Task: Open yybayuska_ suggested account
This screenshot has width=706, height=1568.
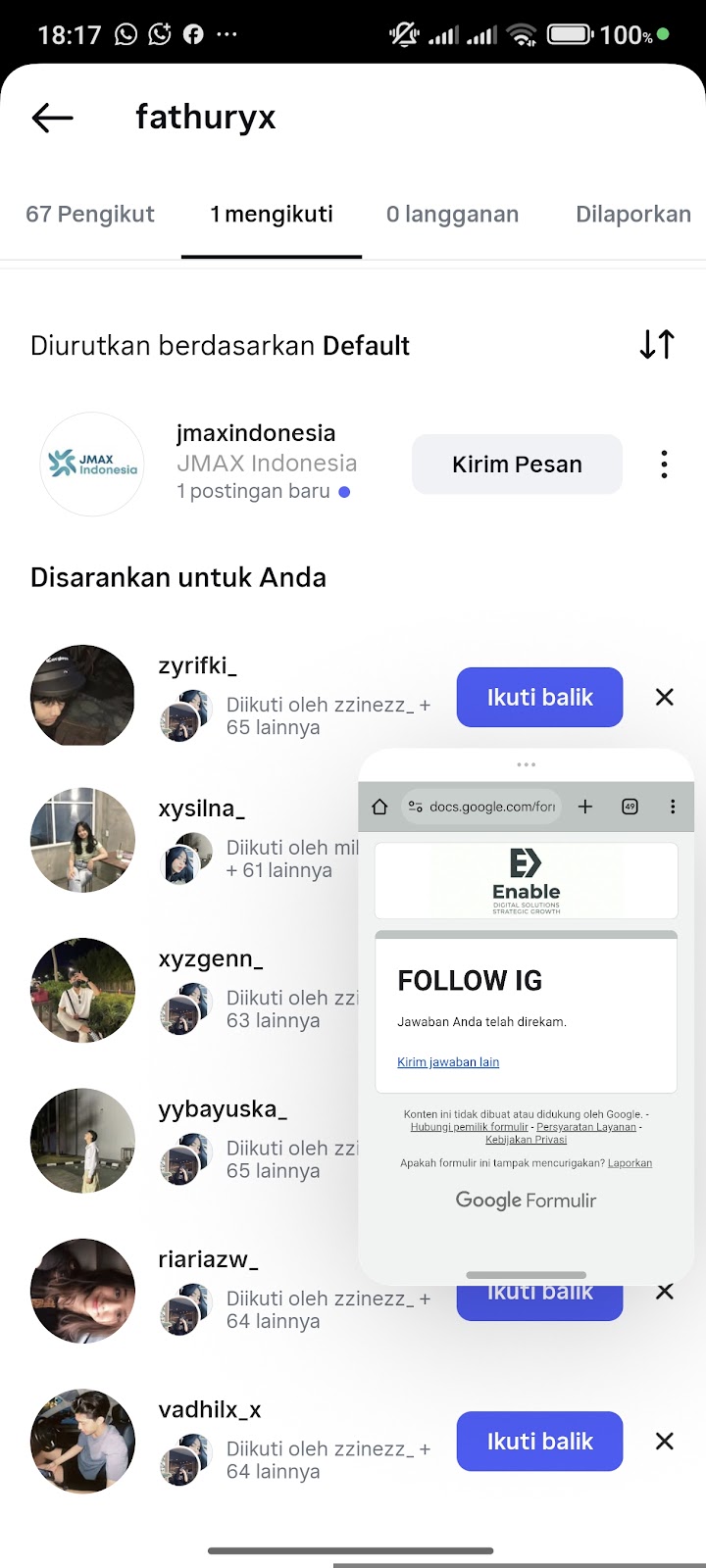Action: pos(223,1109)
